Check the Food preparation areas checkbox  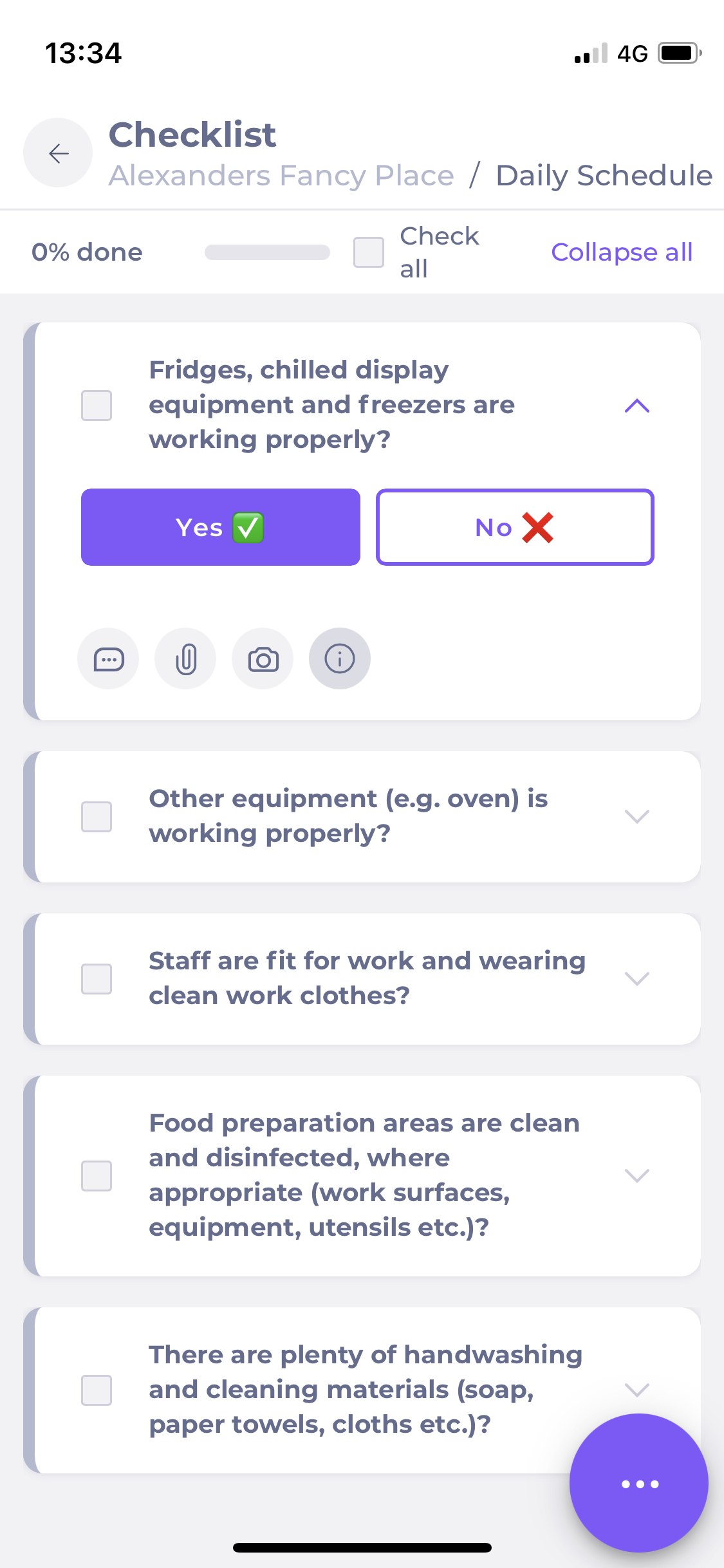pos(97,1175)
